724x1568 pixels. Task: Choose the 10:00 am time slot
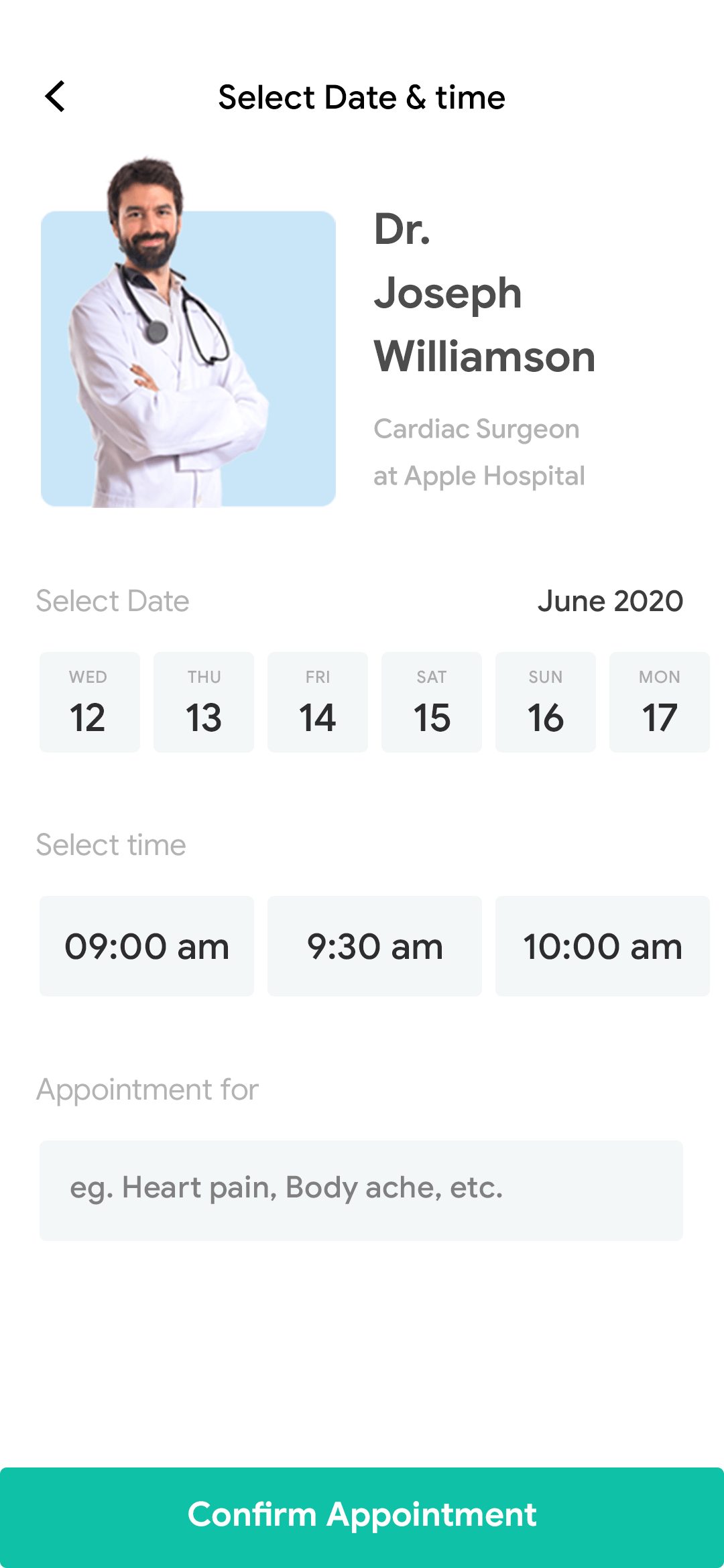point(602,946)
